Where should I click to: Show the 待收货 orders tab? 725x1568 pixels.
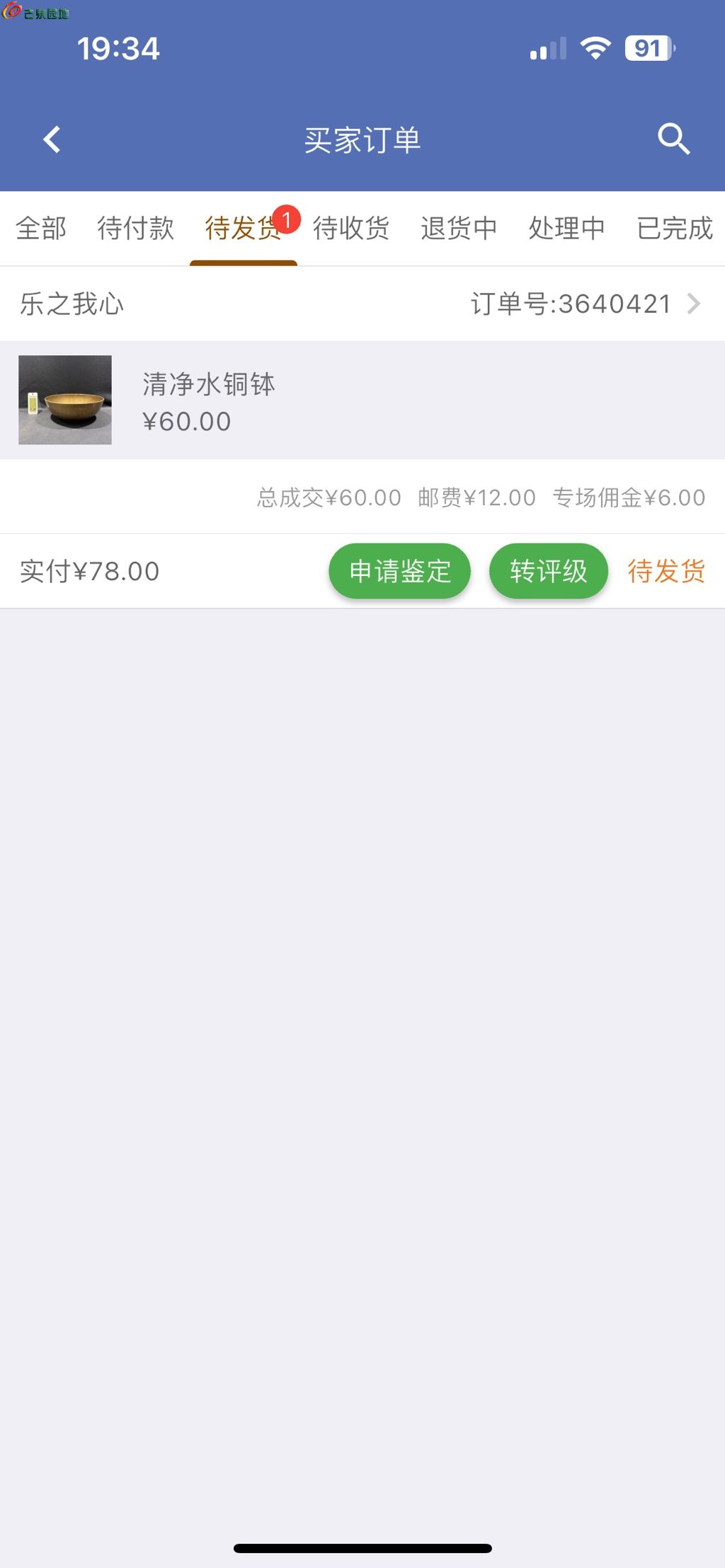pyautogui.click(x=351, y=229)
